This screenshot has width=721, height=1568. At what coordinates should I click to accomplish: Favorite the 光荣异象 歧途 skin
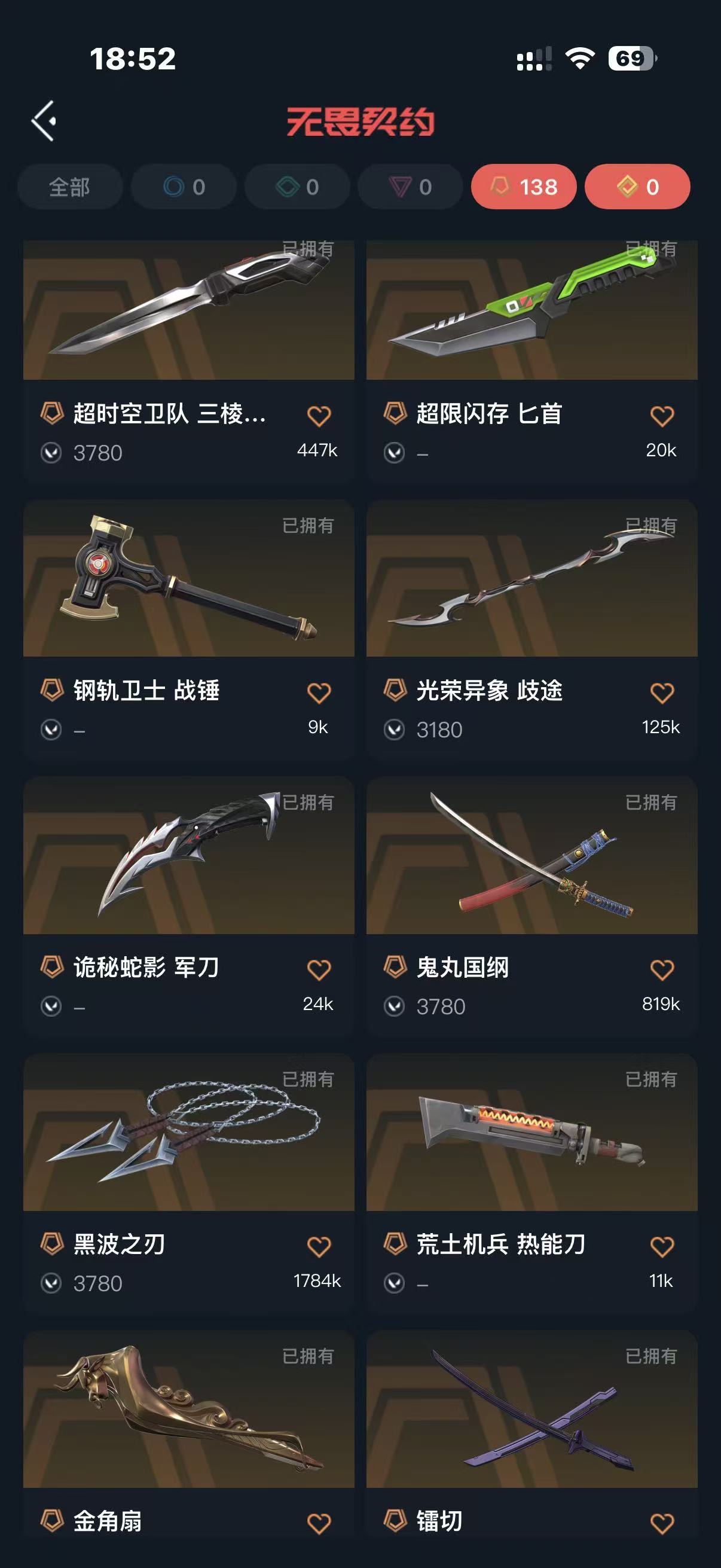[661, 693]
